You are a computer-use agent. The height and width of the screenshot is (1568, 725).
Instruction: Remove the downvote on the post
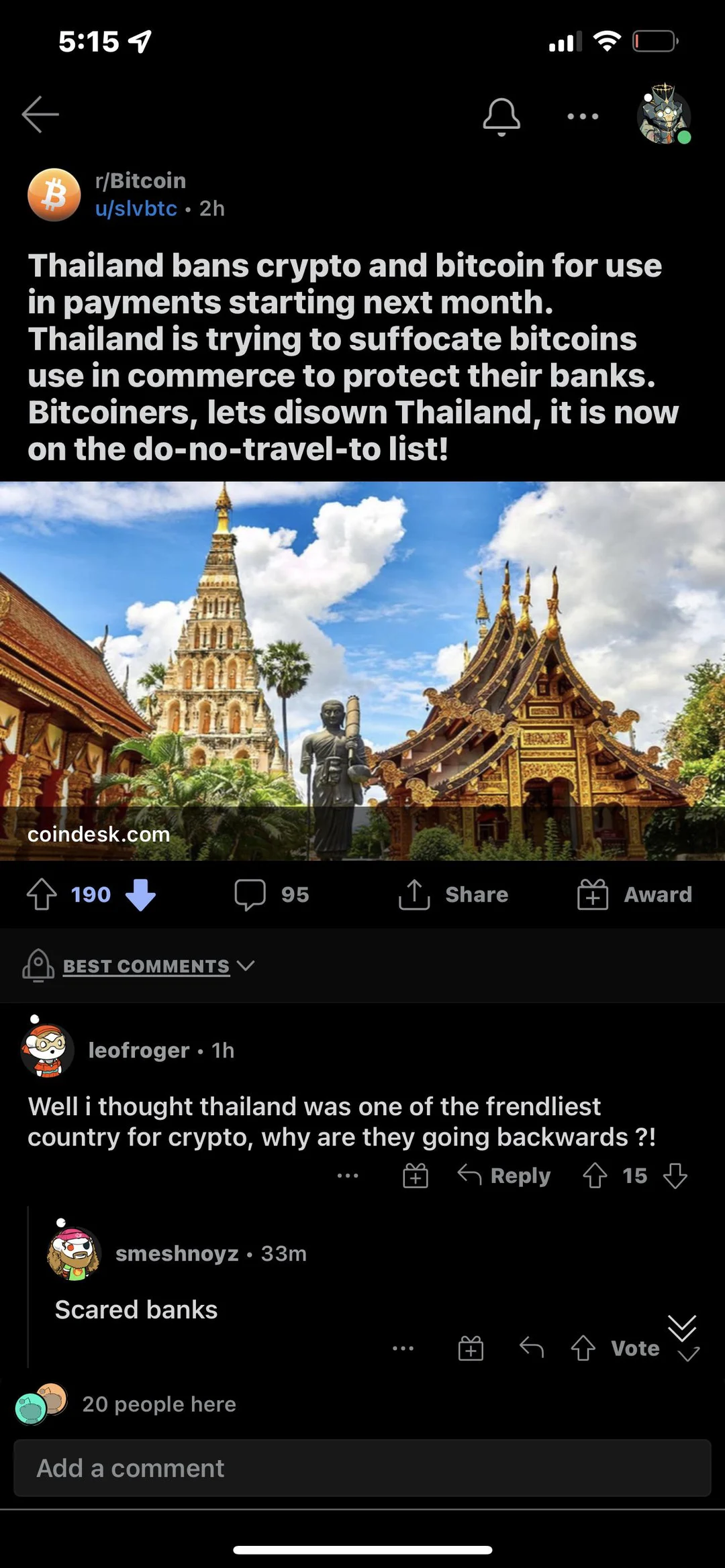(x=141, y=894)
